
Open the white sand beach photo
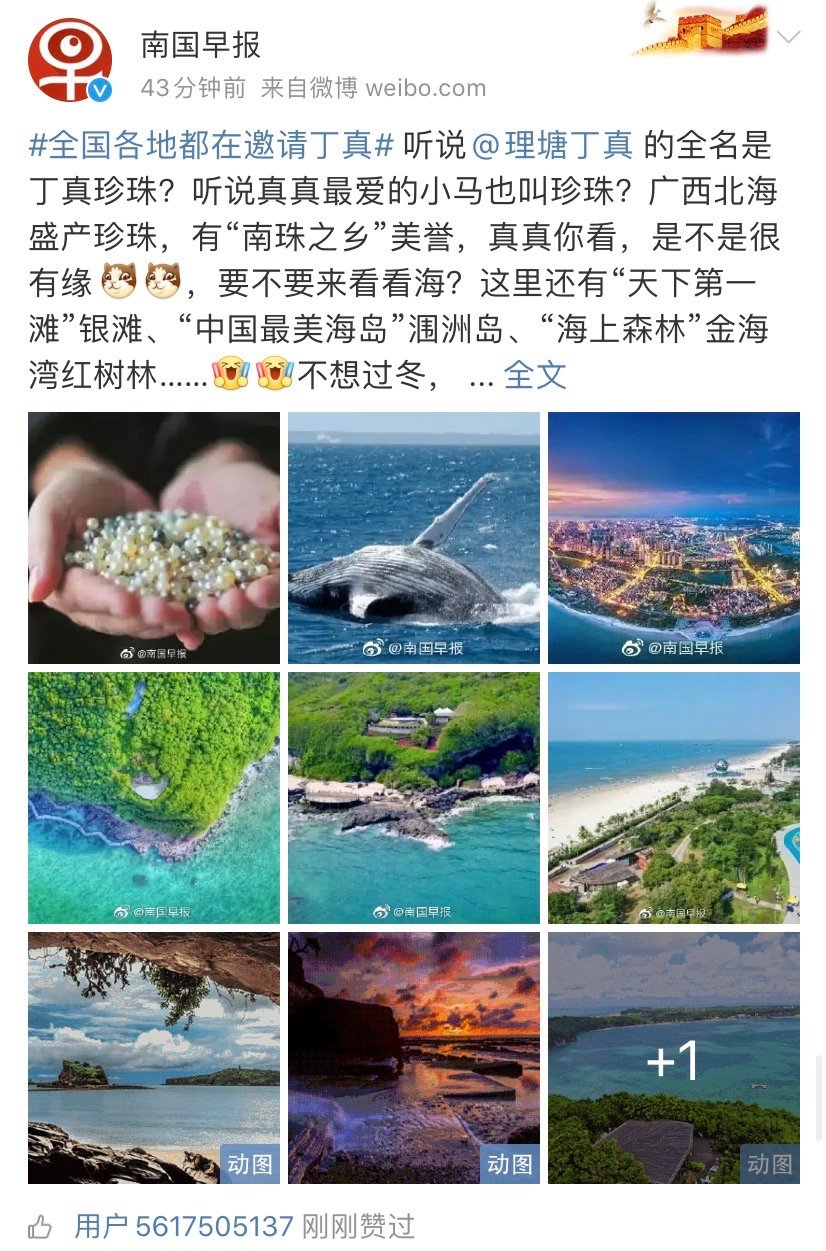[674, 798]
